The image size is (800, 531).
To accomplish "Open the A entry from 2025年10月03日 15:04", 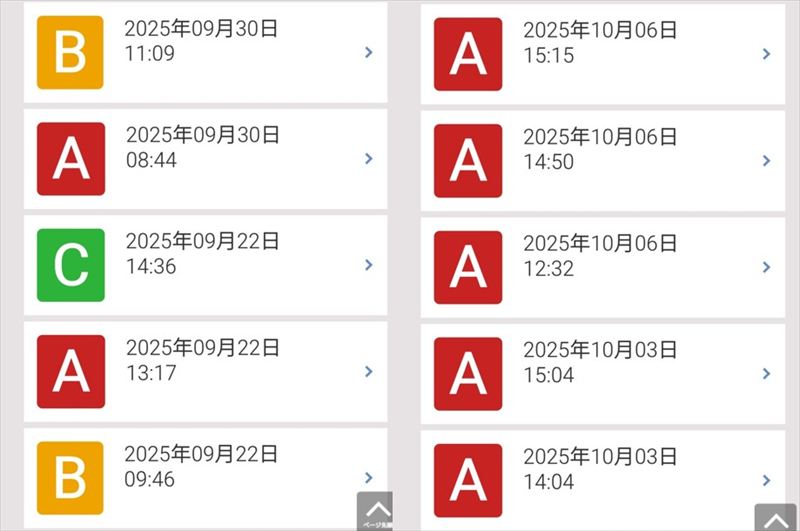I will [x=603, y=373].
